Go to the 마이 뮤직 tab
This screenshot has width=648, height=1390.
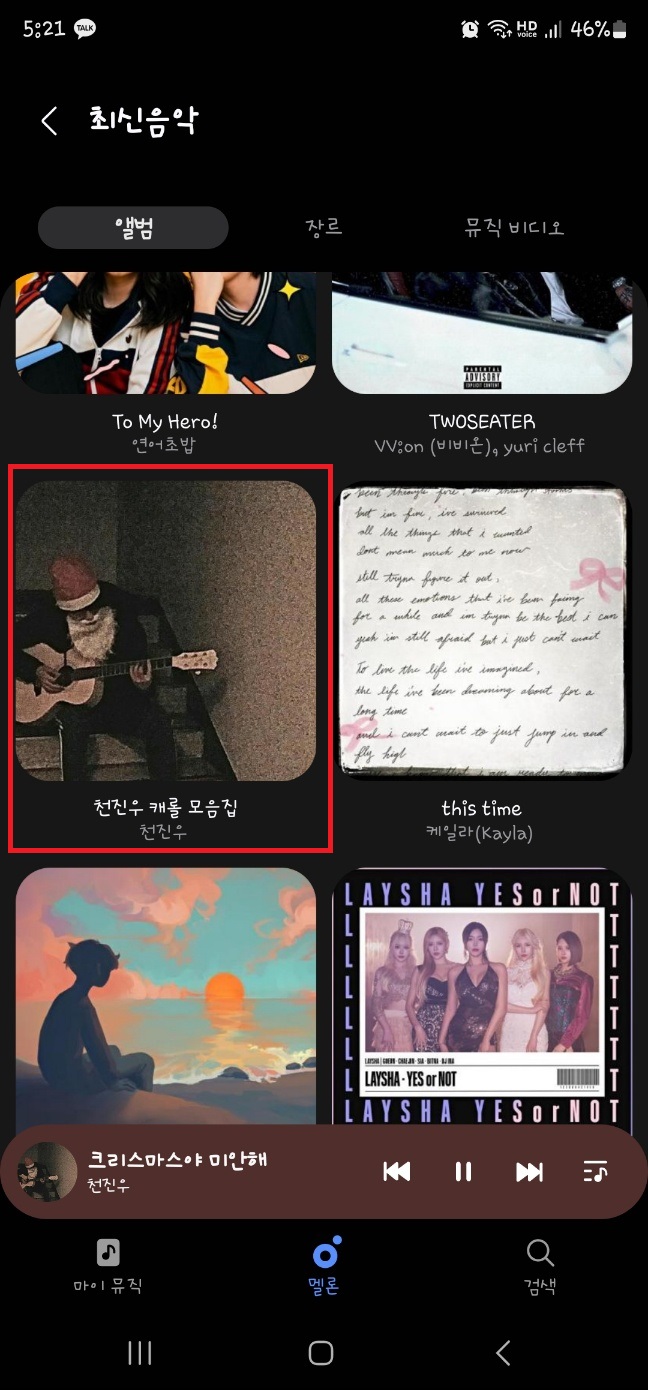pos(108,1265)
